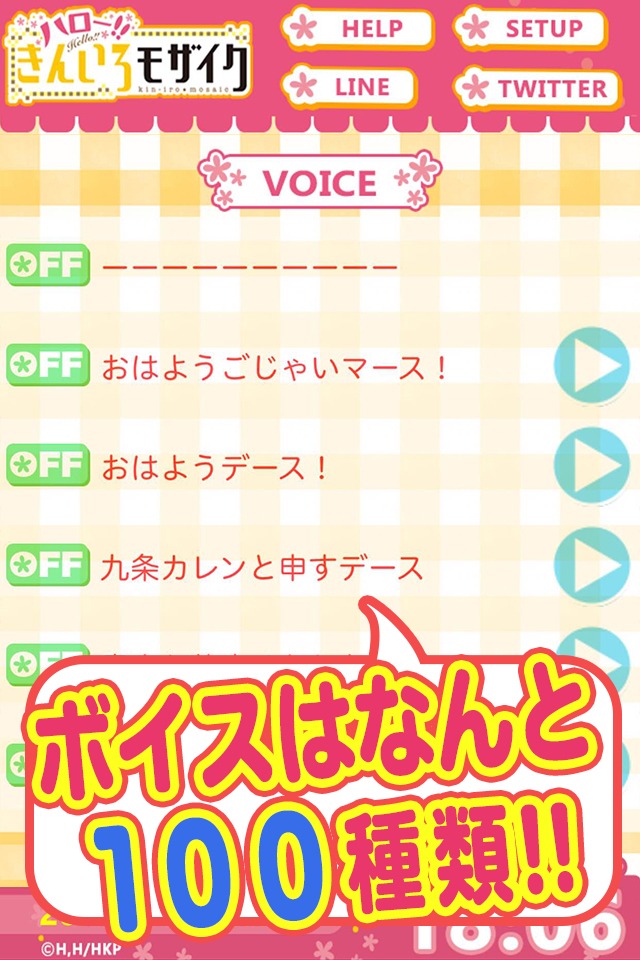
Task: Play the 九条カレンと申すデース voice sample
Action: pos(594,566)
